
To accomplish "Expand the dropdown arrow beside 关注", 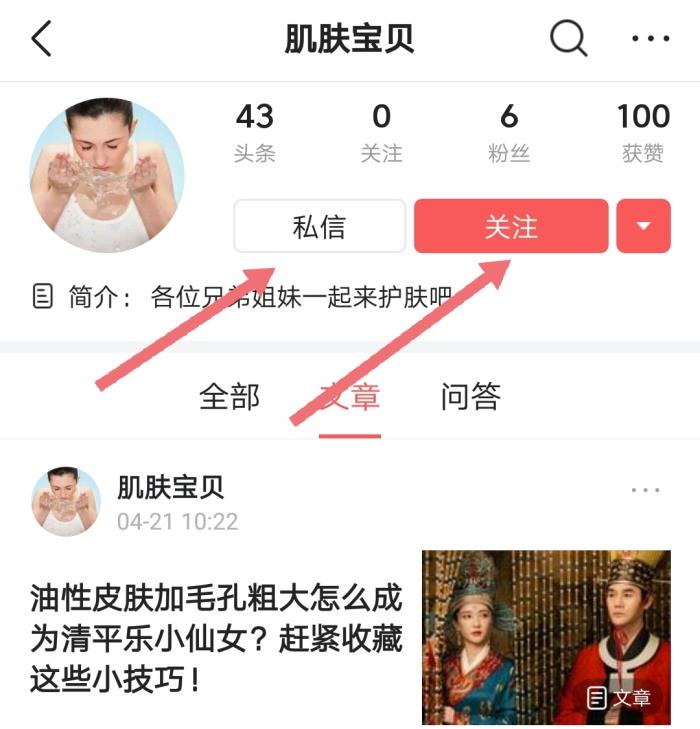I will tap(643, 226).
